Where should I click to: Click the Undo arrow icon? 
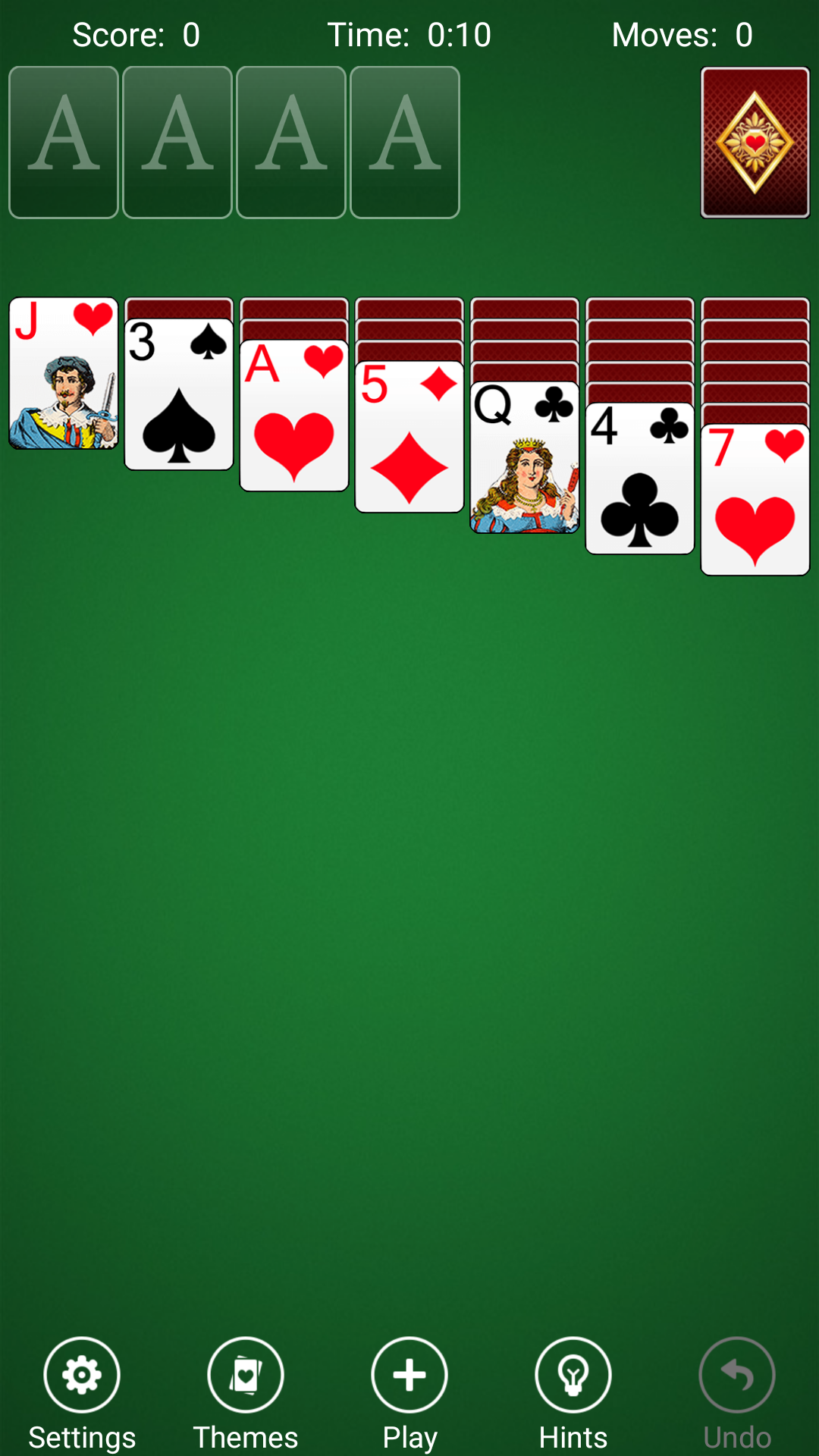pyautogui.click(x=736, y=1374)
